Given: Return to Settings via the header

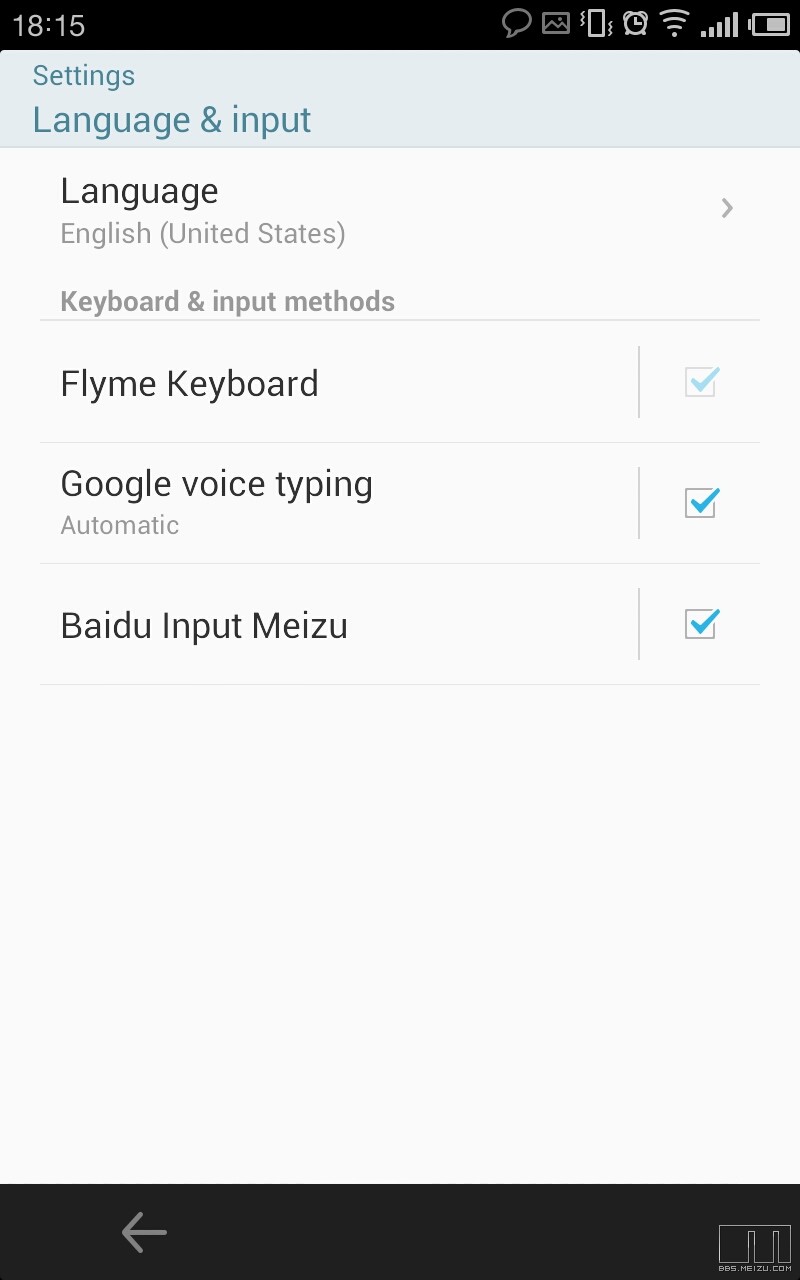Looking at the screenshot, I should tap(84, 76).
